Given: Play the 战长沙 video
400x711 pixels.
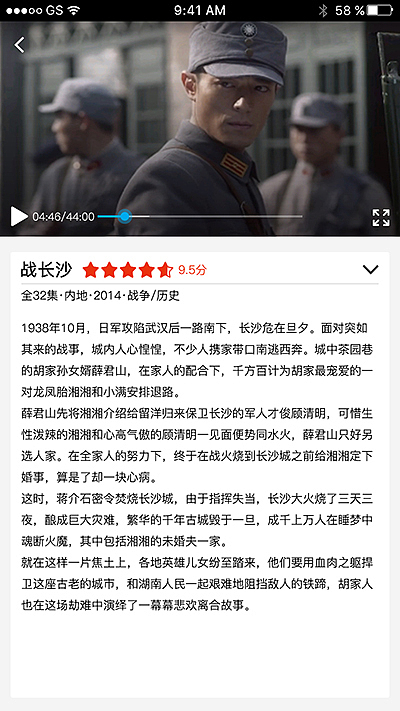Looking at the screenshot, I should (19, 217).
